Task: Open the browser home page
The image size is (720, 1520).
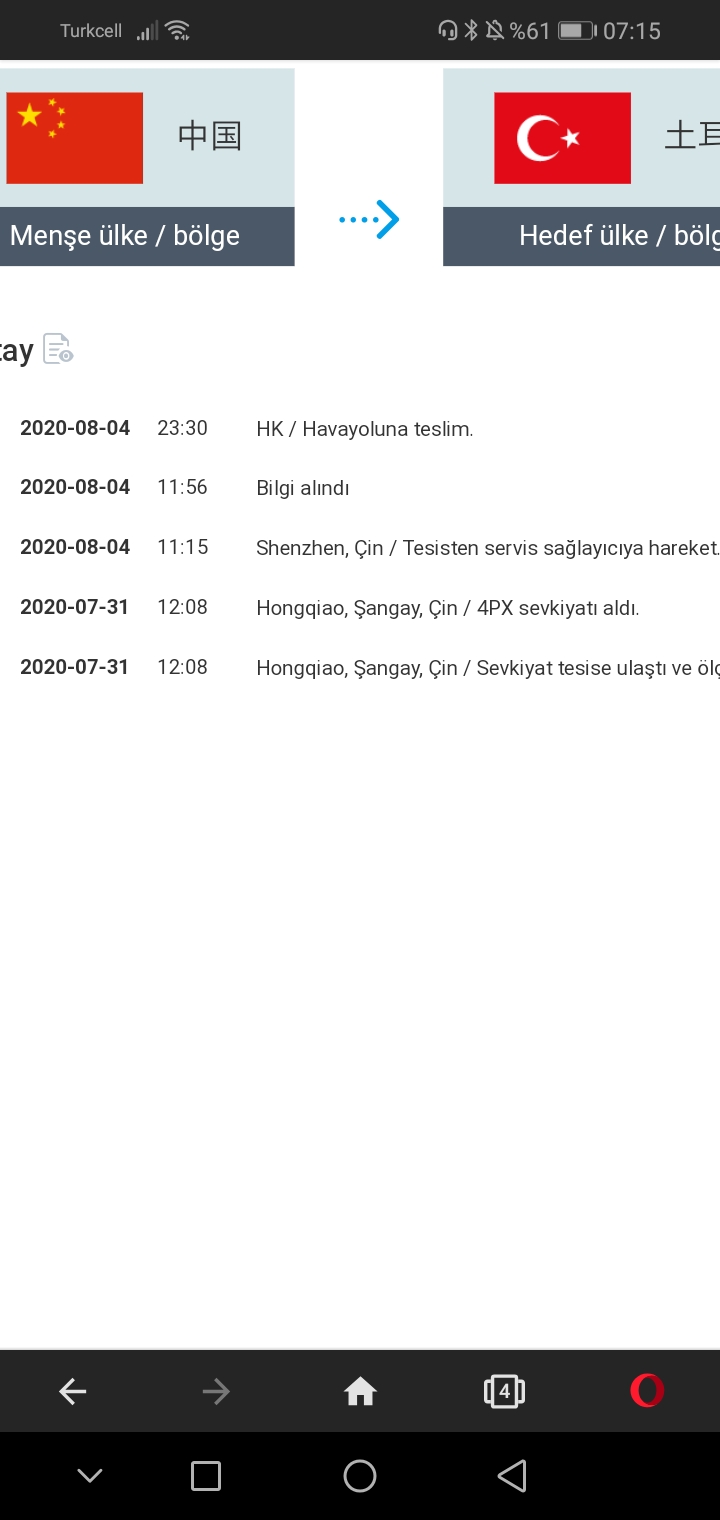Action: click(360, 1391)
